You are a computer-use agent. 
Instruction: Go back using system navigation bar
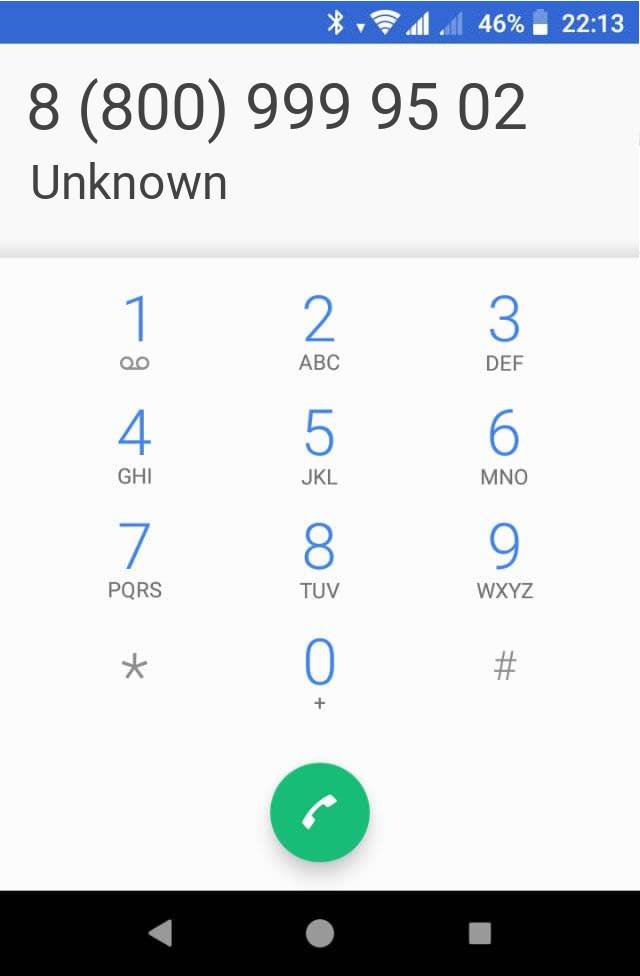pos(159,933)
